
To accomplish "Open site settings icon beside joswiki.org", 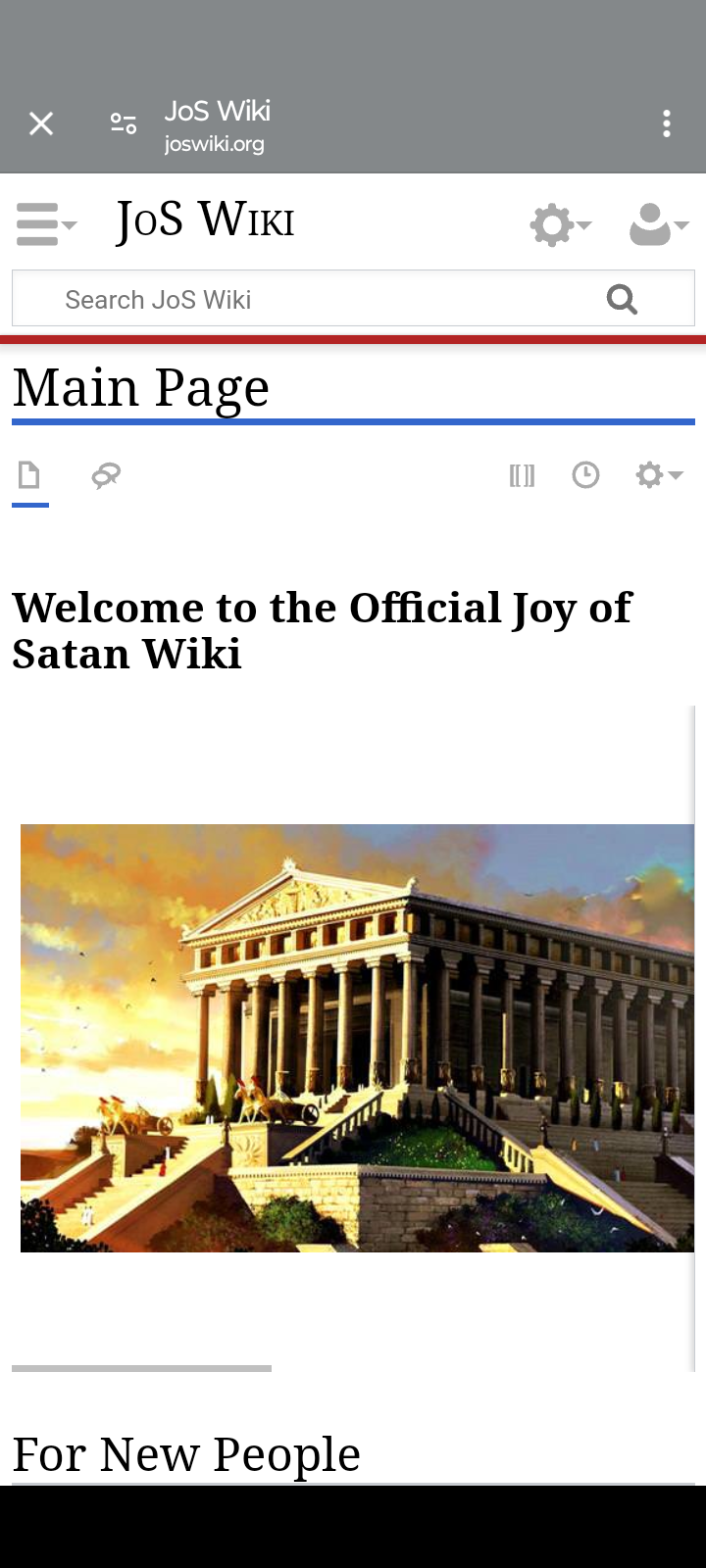I will [x=124, y=123].
